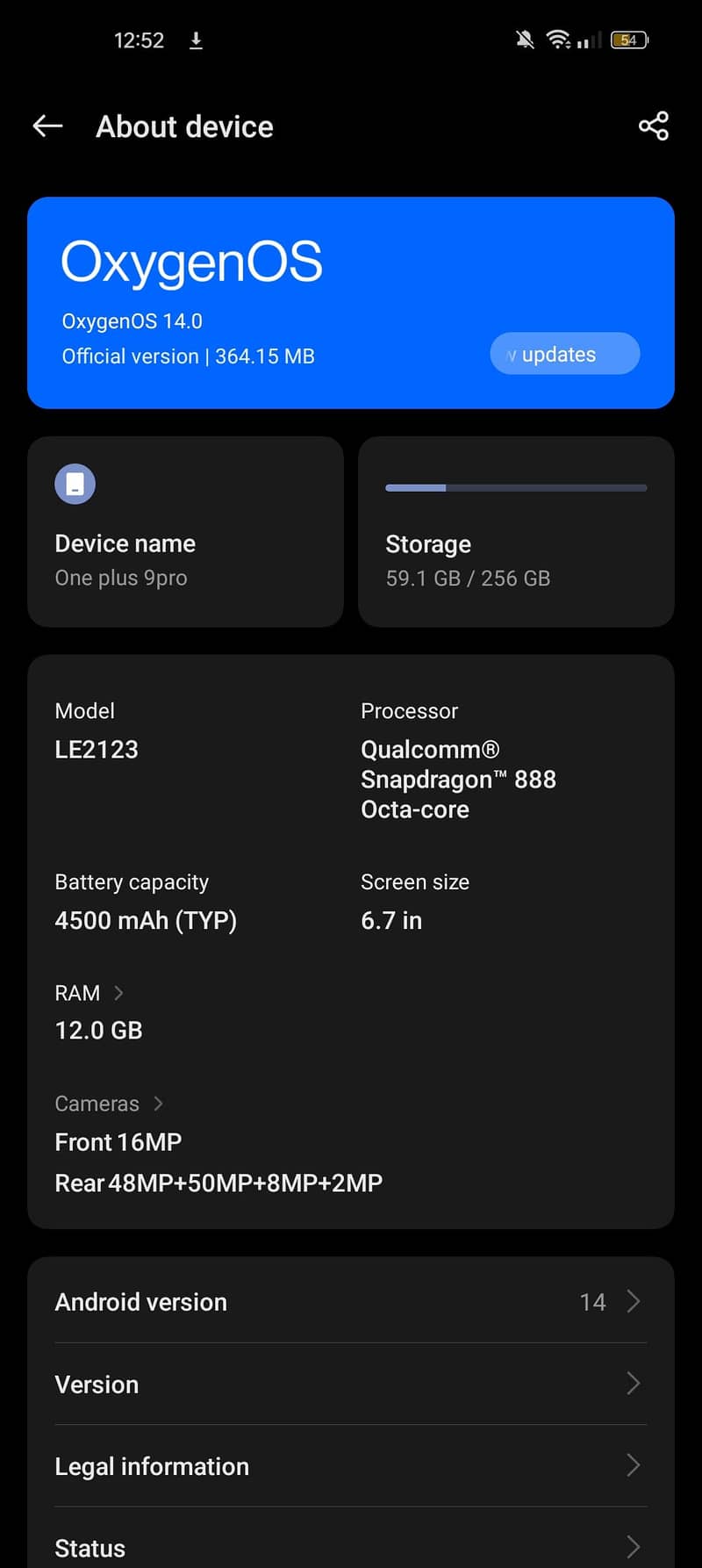Tap the 12:52 clock in the status bar

[x=139, y=40]
